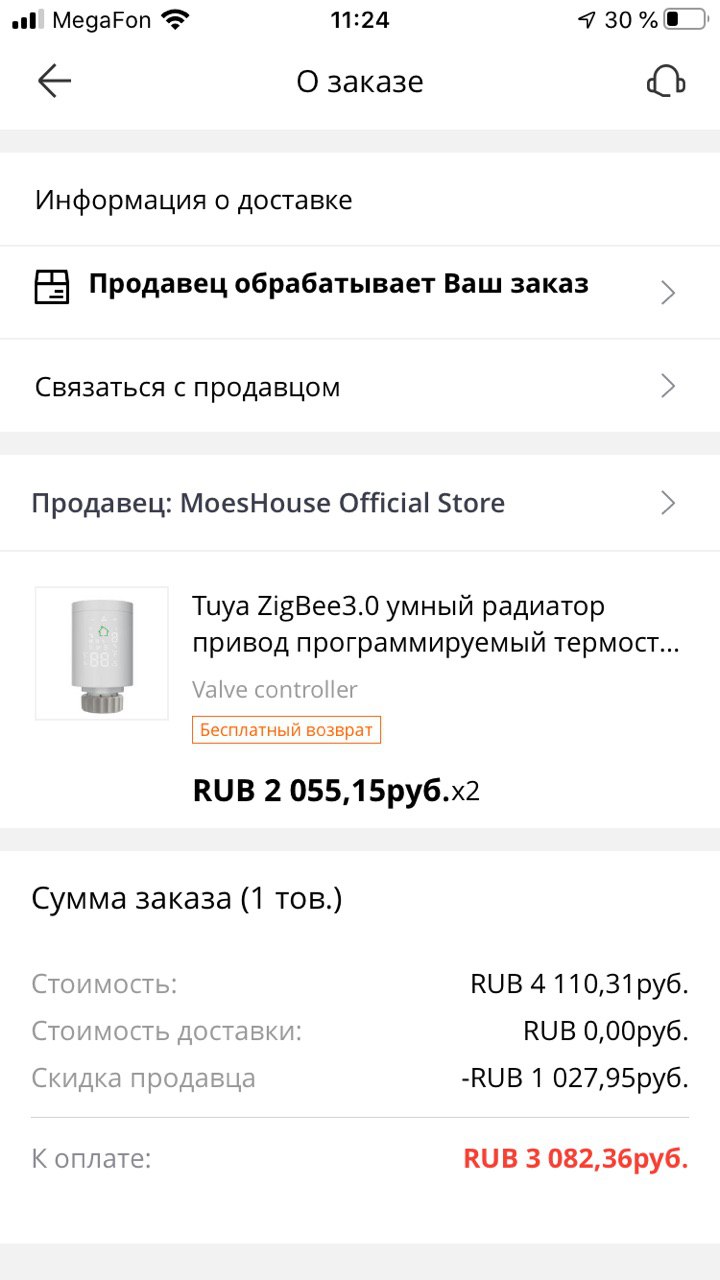
Task: View the Tuya ZigBee3.0 radiator product
Action: coord(436,624)
